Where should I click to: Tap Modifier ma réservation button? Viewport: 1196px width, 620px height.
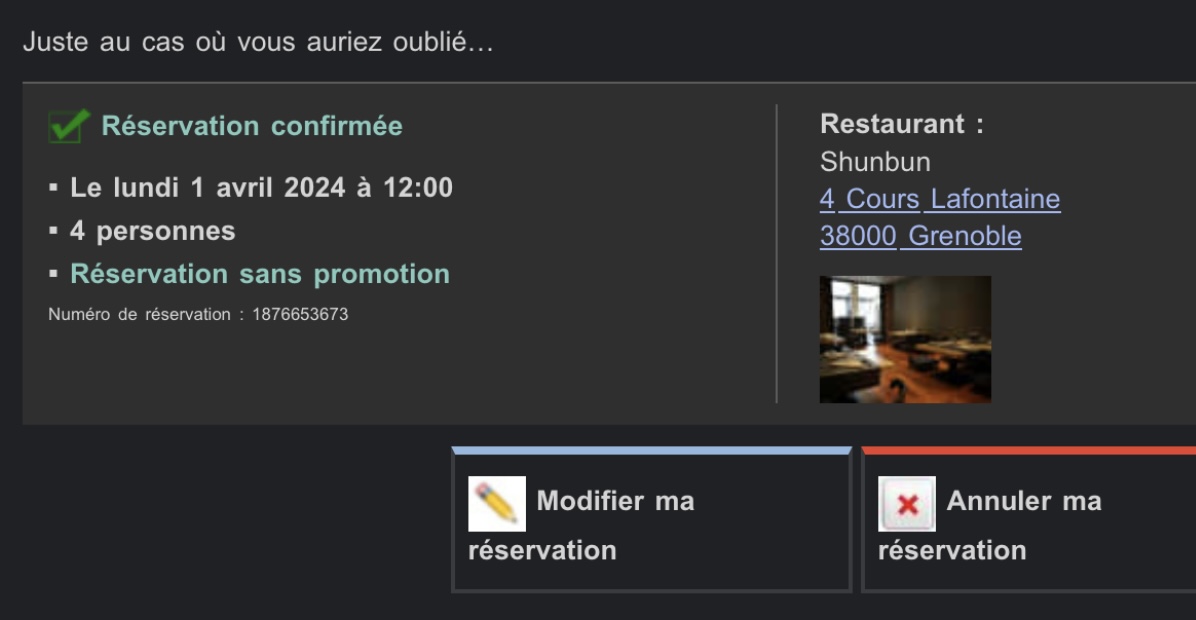[652, 519]
